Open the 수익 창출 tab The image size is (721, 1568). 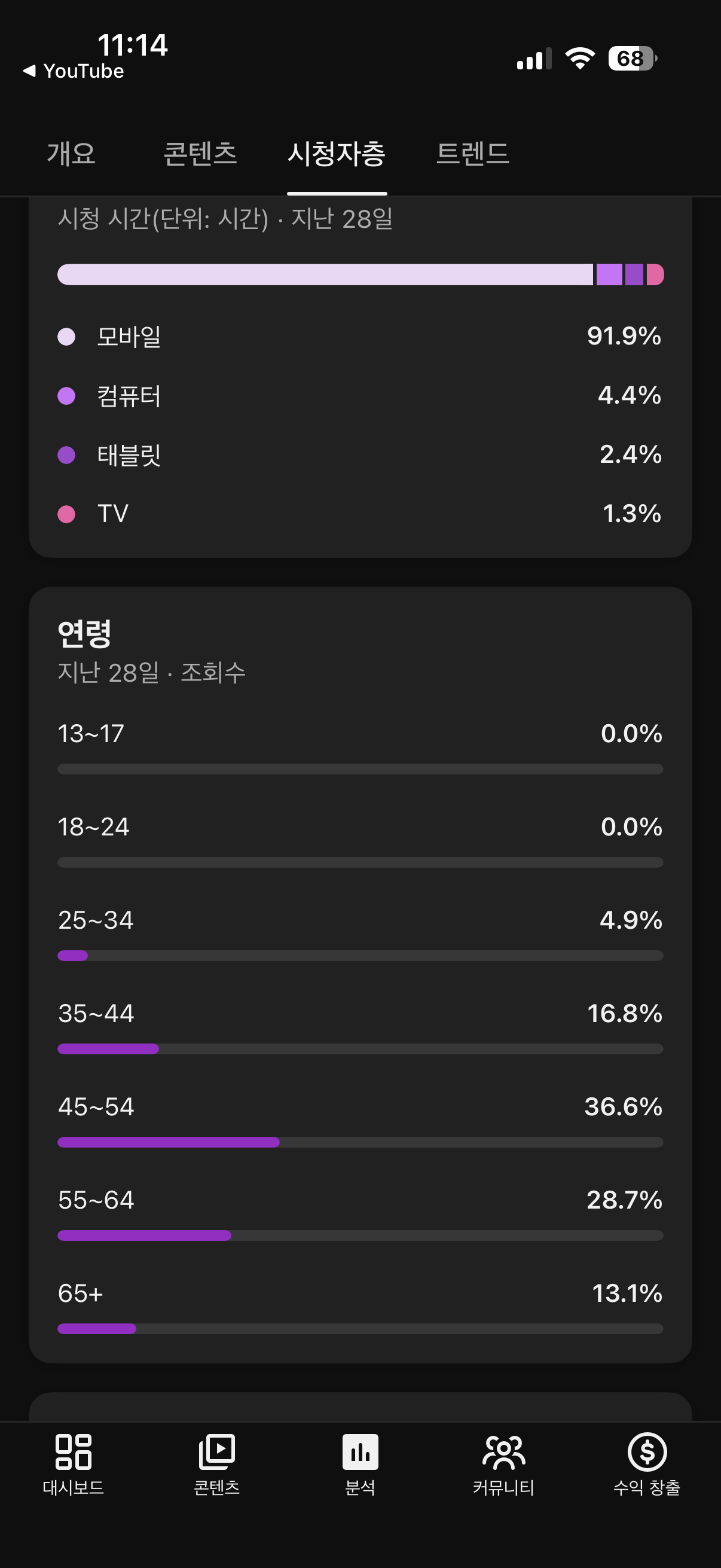tap(647, 1464)
